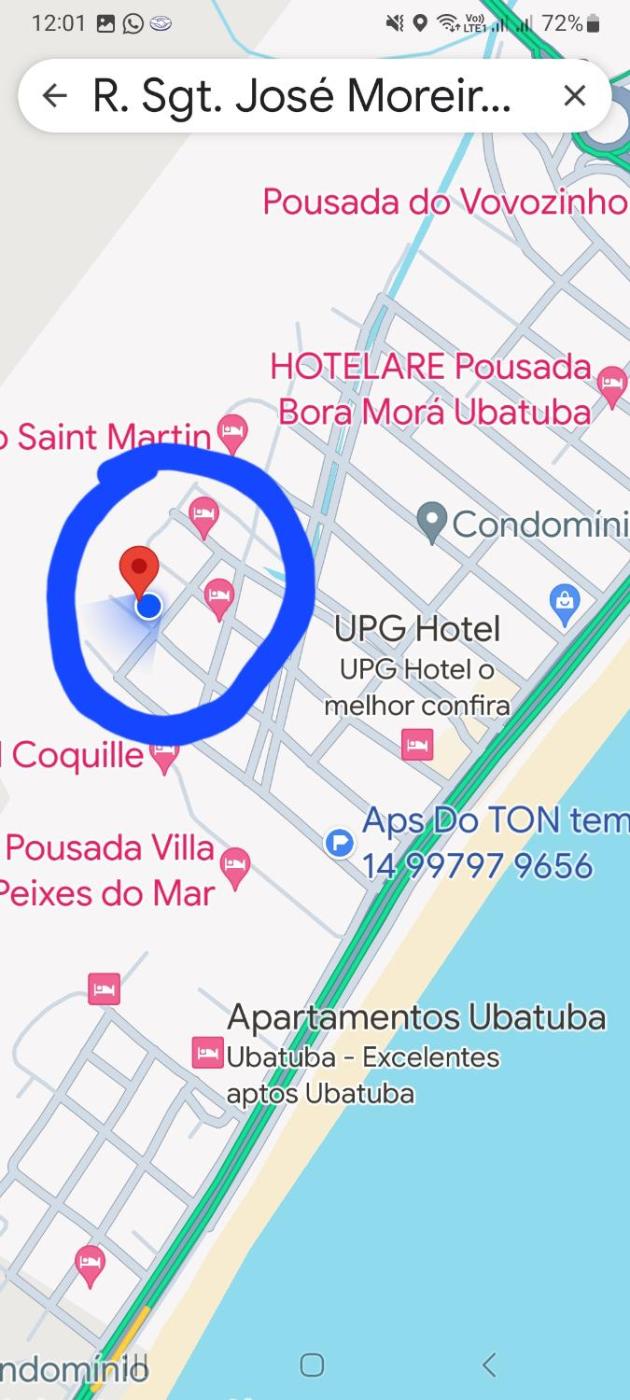Open the Apartamentos Ubatuba hotel marker

click(x=207, y=1051)
